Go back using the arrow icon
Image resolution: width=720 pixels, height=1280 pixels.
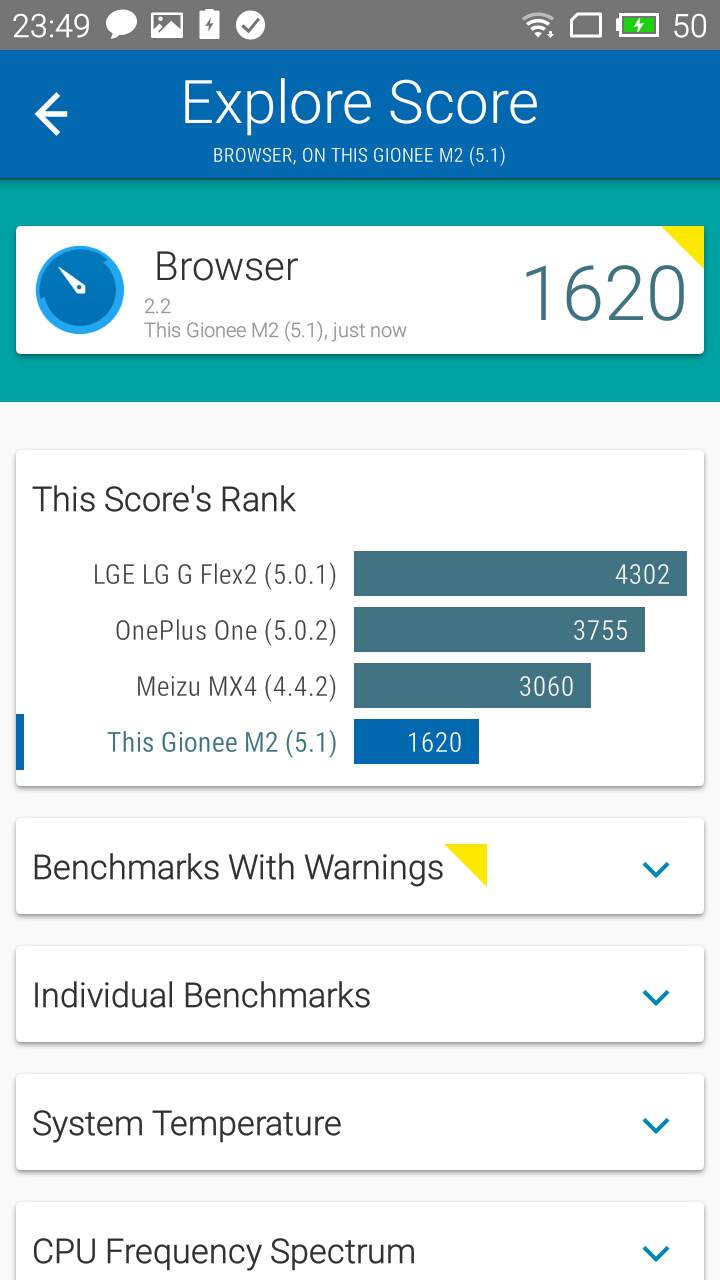(51, 114)
